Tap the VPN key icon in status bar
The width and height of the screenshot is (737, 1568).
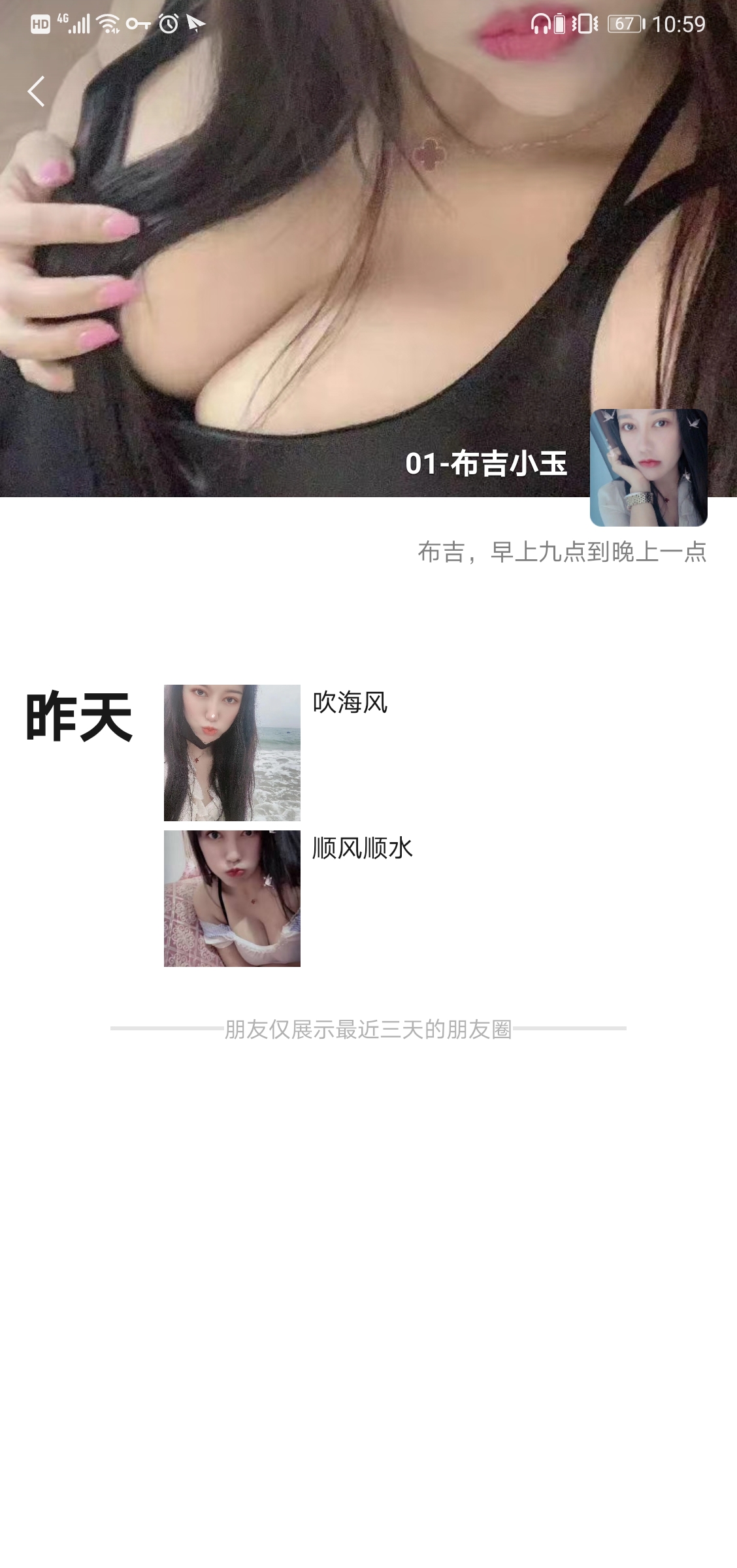coord(139,25)
